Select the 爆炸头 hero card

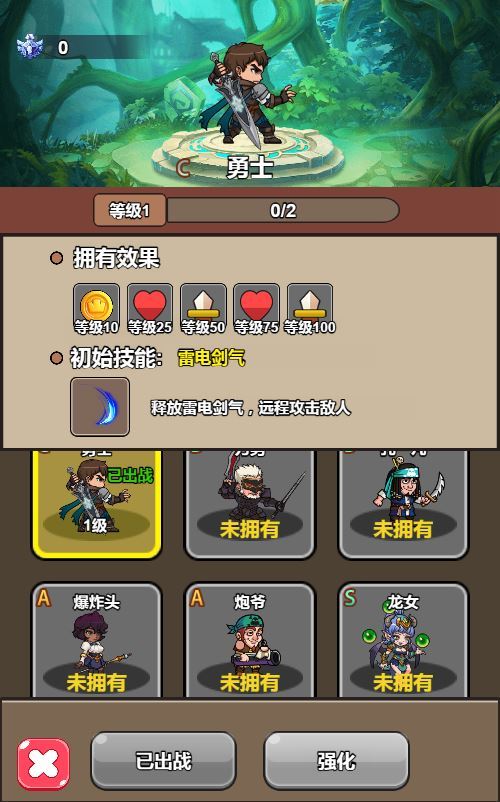point(97,640)
